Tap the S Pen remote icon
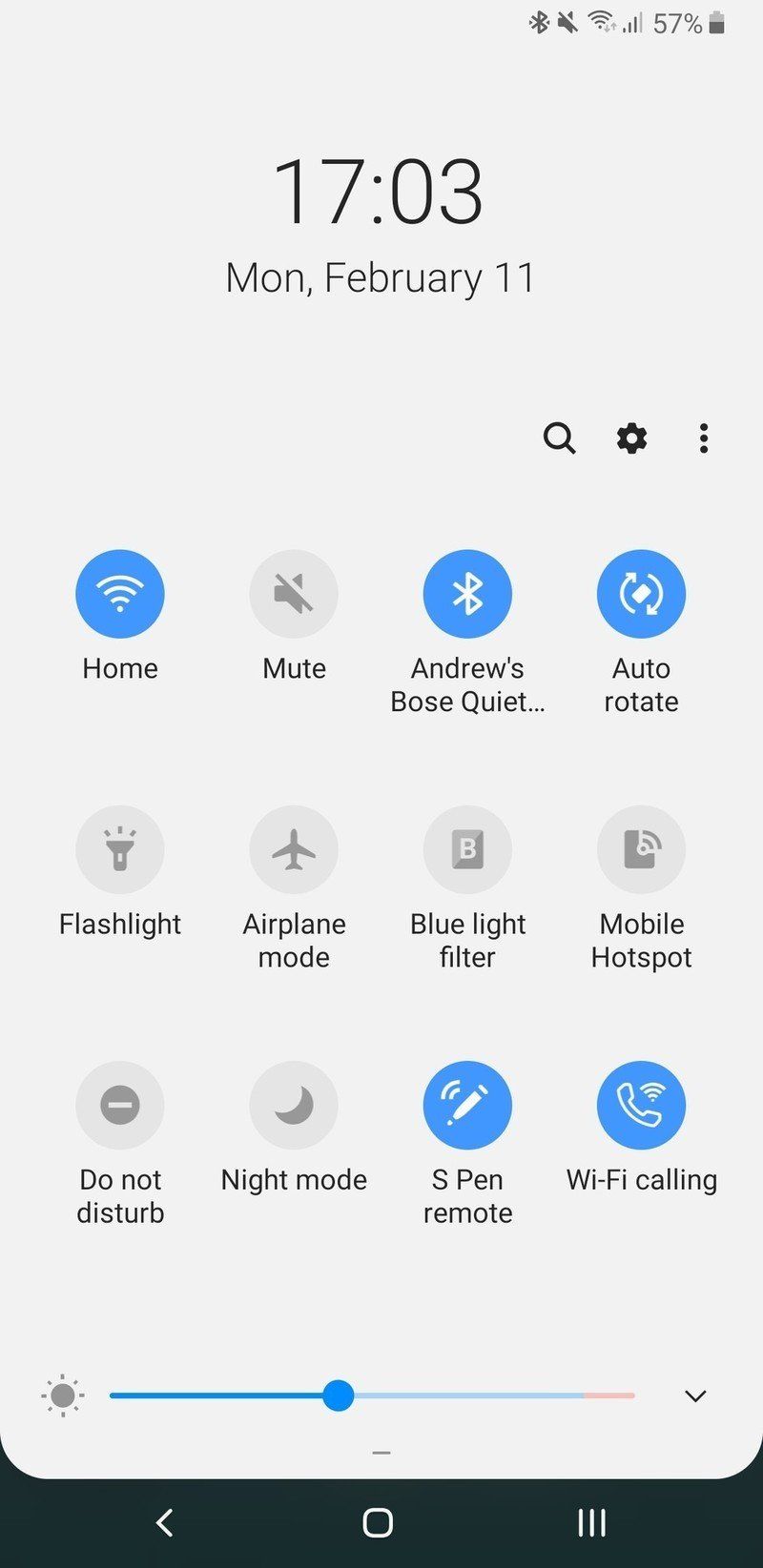Viewport: 763px width, 1568px height. point(467,1104)
